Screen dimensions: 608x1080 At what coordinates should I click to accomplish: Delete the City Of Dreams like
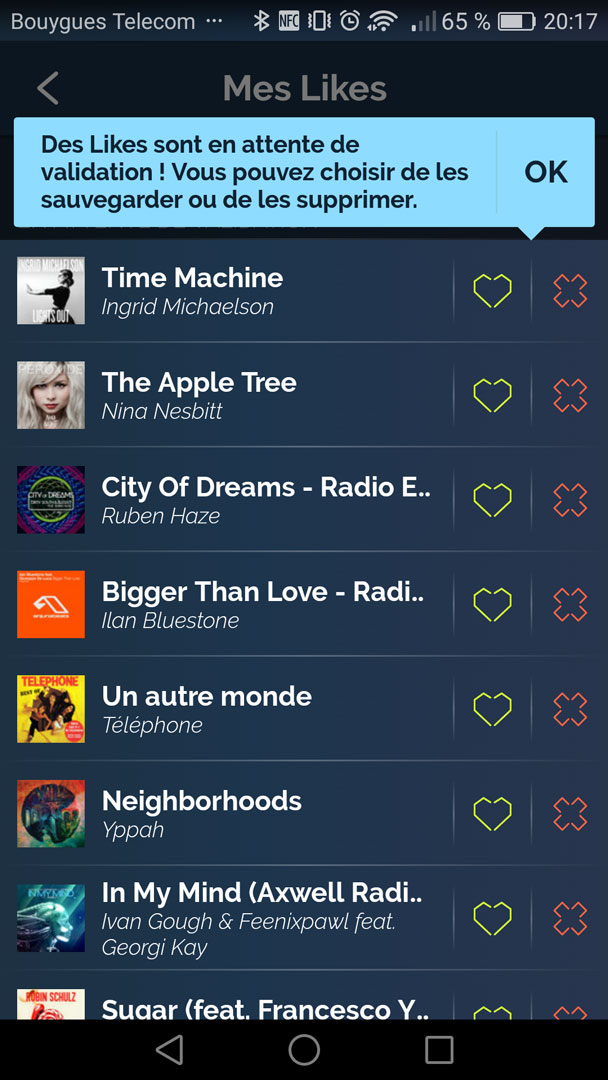(570, 500)
